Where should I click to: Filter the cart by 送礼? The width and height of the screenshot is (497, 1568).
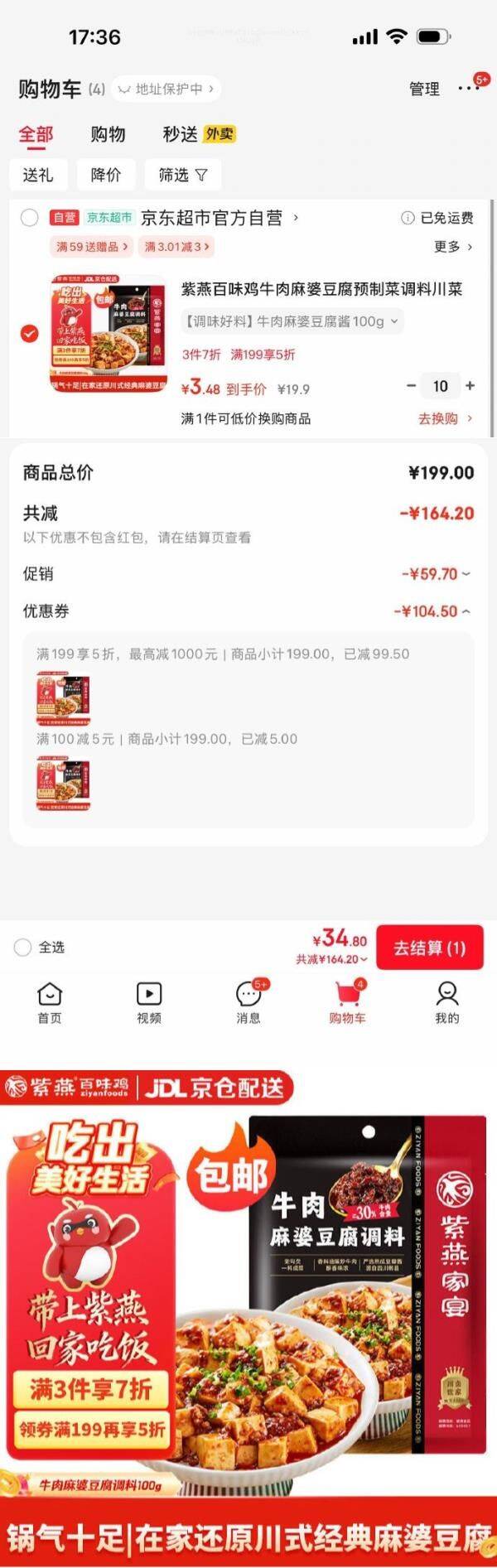click(38, 175)
